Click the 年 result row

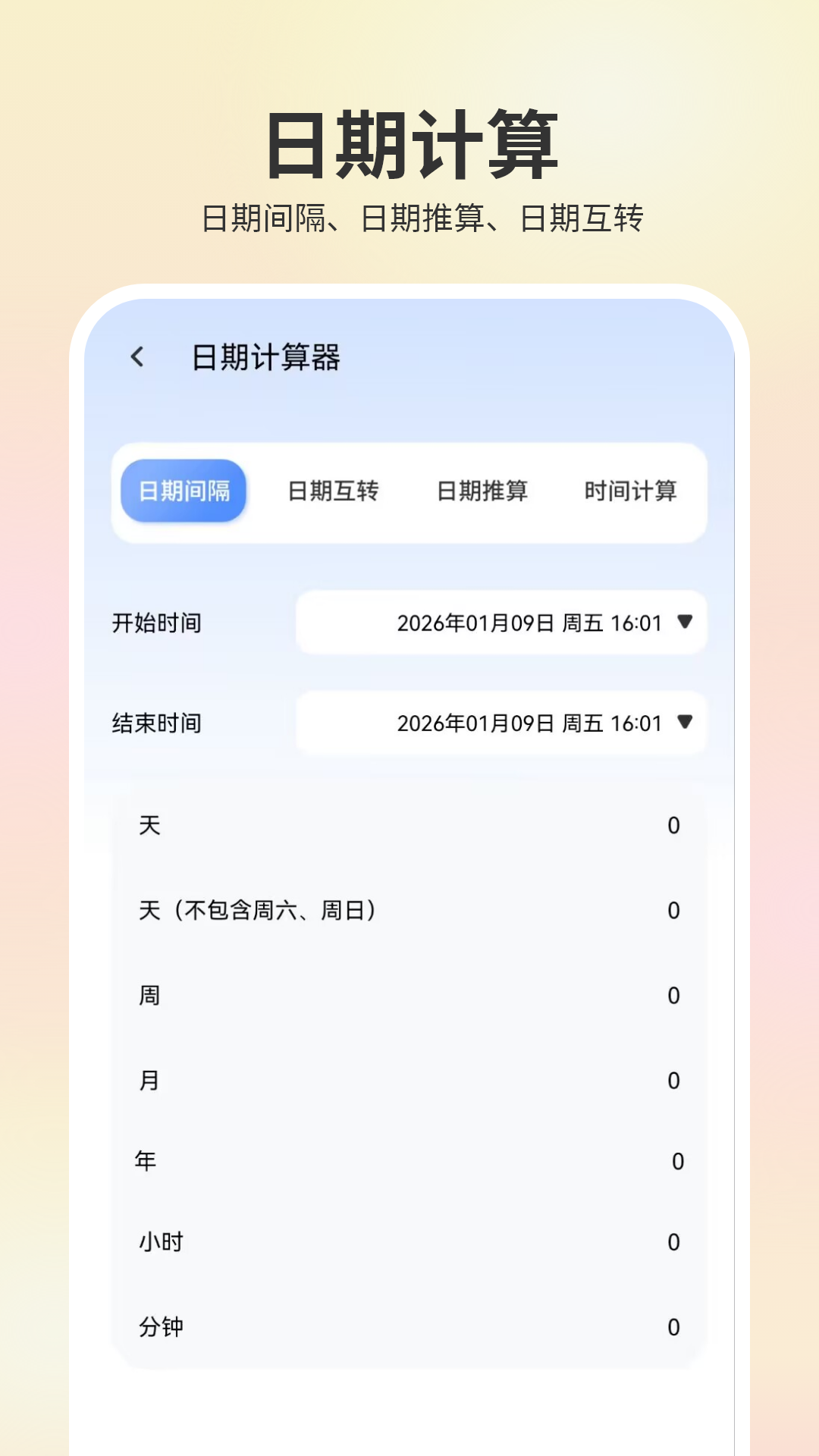click(409, 1160)
